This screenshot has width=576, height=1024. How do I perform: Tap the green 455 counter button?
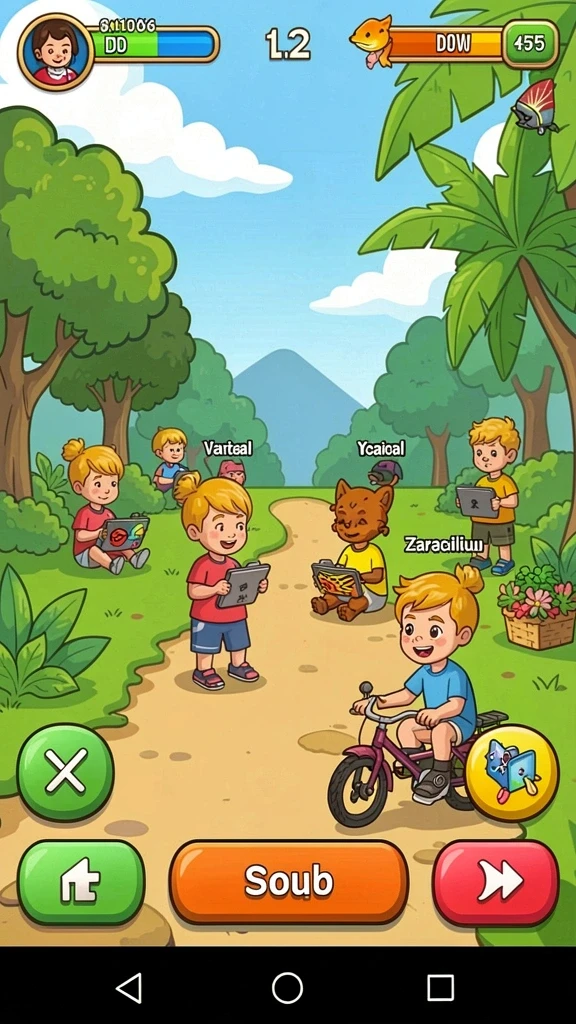tap(530, 44)
